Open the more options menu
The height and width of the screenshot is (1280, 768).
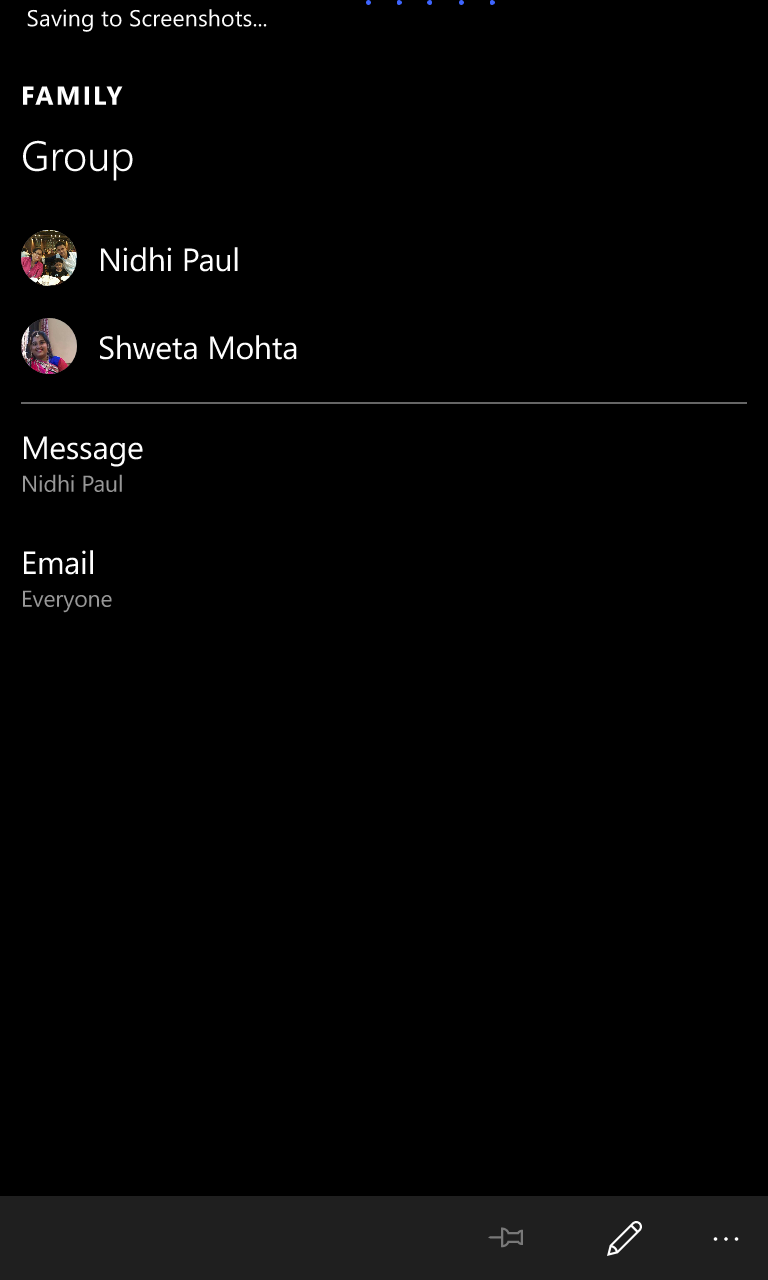pos(726,1238)
